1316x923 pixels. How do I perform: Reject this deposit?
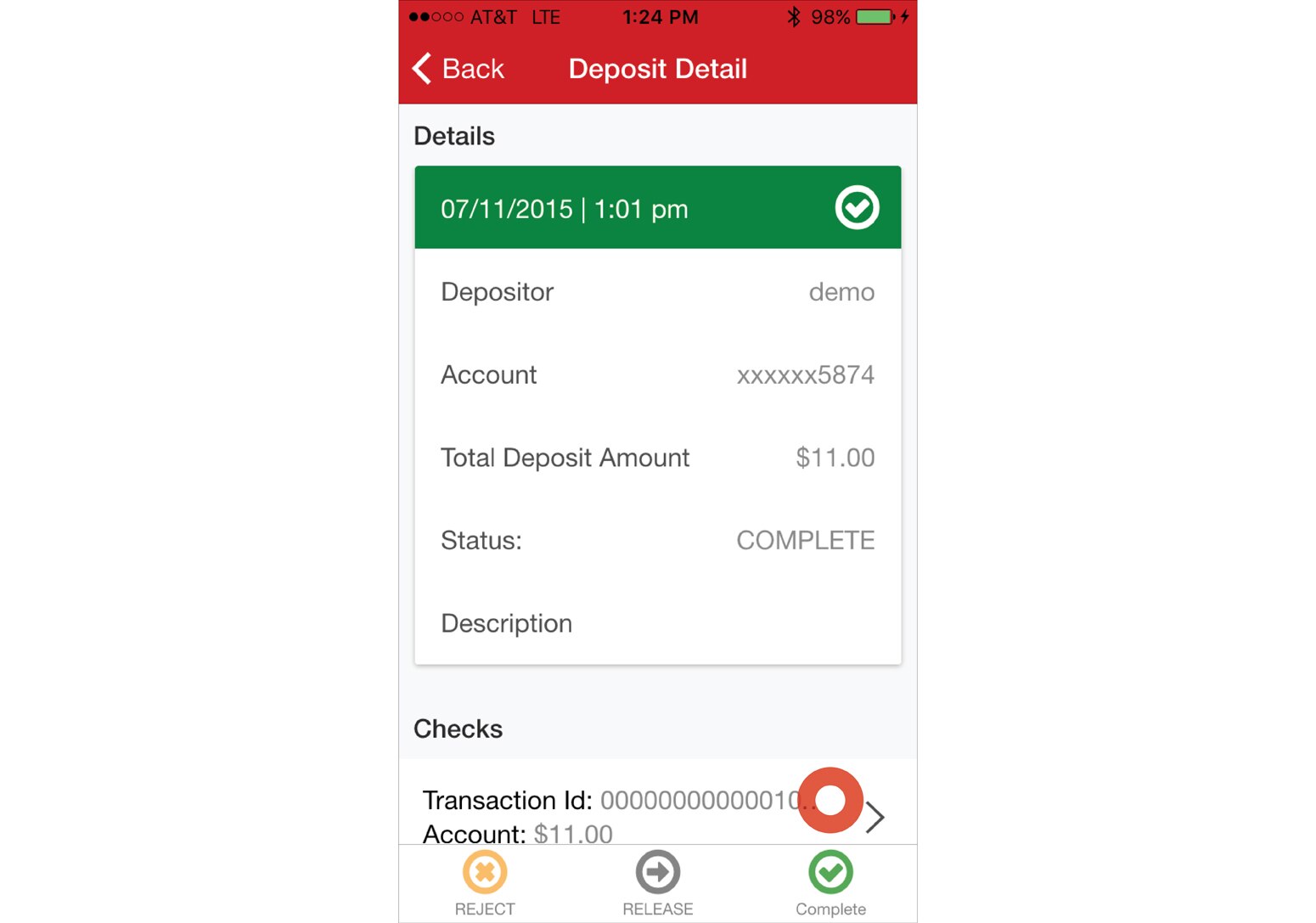pyautogui.click(x=485, y=882)
